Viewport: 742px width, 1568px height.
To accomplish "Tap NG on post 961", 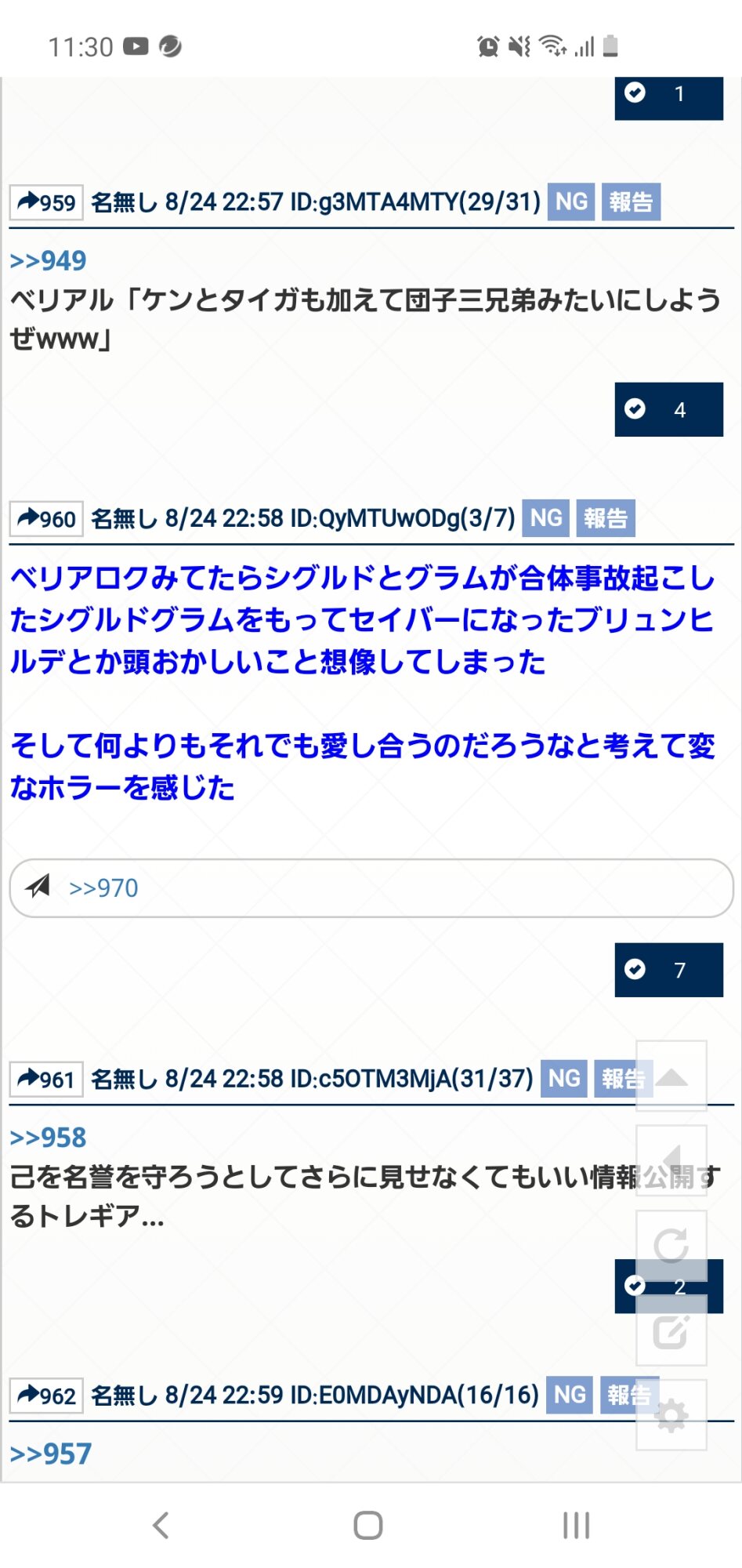I will [564, 1079].
